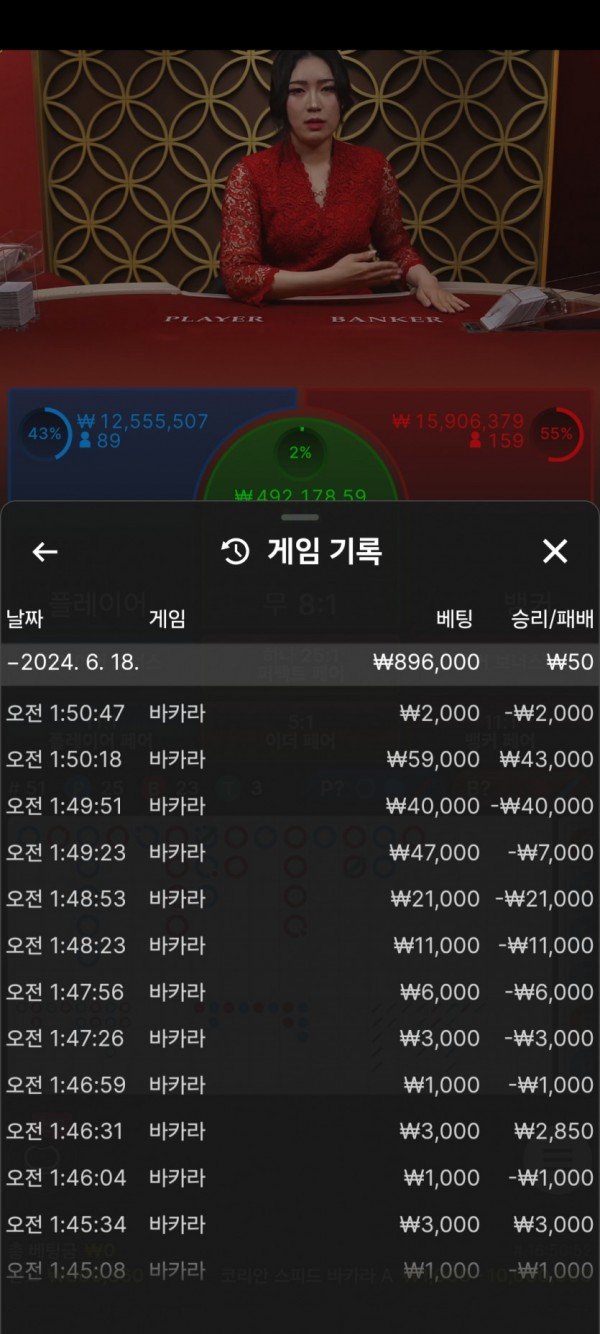Show details for the 오전 1:47:26 round
The width and height of the screenshot is (600, 1334).
tap(300, 1038)
